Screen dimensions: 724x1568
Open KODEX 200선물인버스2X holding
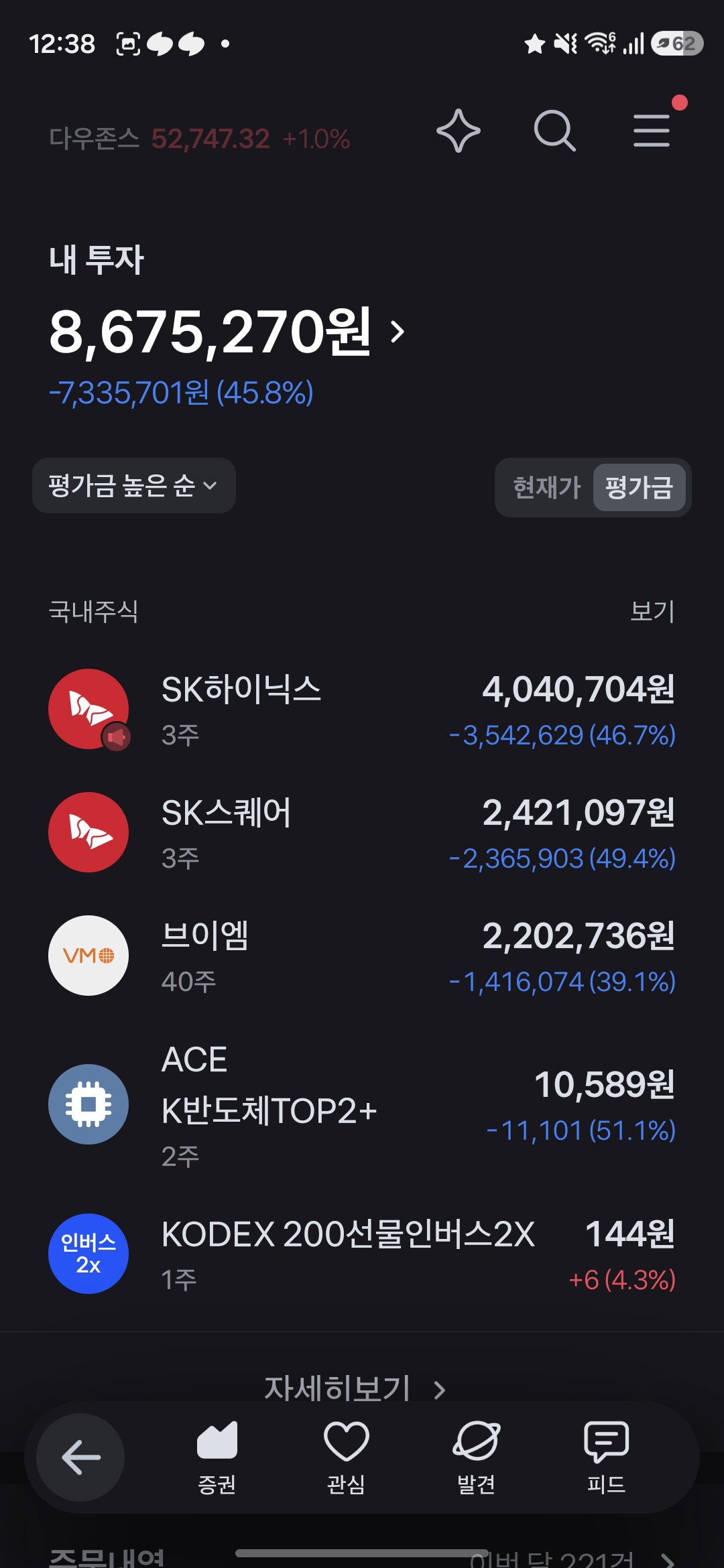(x=362, y=1254)
